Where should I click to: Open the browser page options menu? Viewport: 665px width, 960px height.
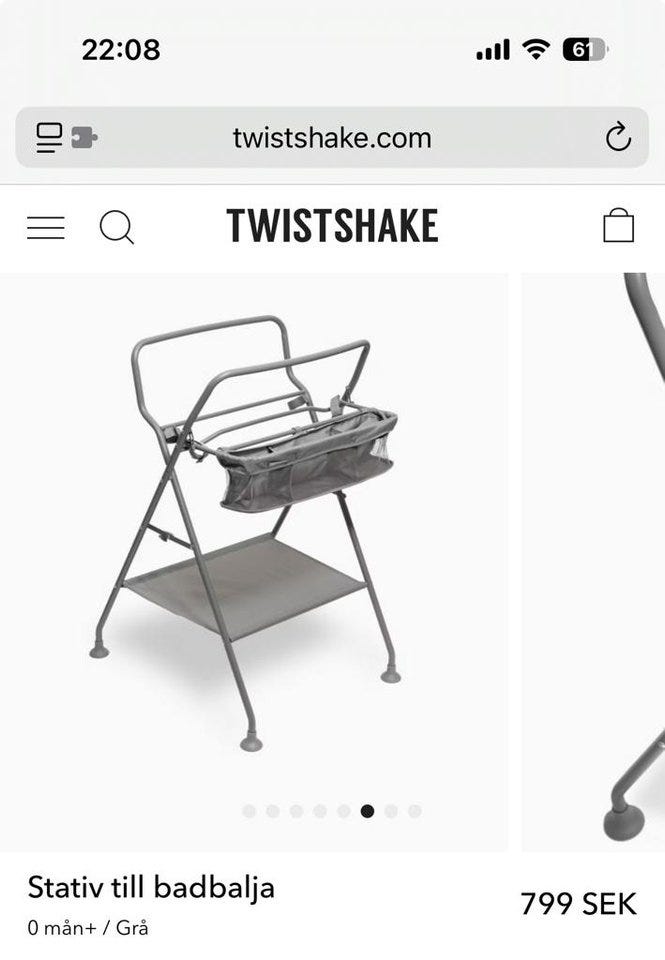[66, 137]
